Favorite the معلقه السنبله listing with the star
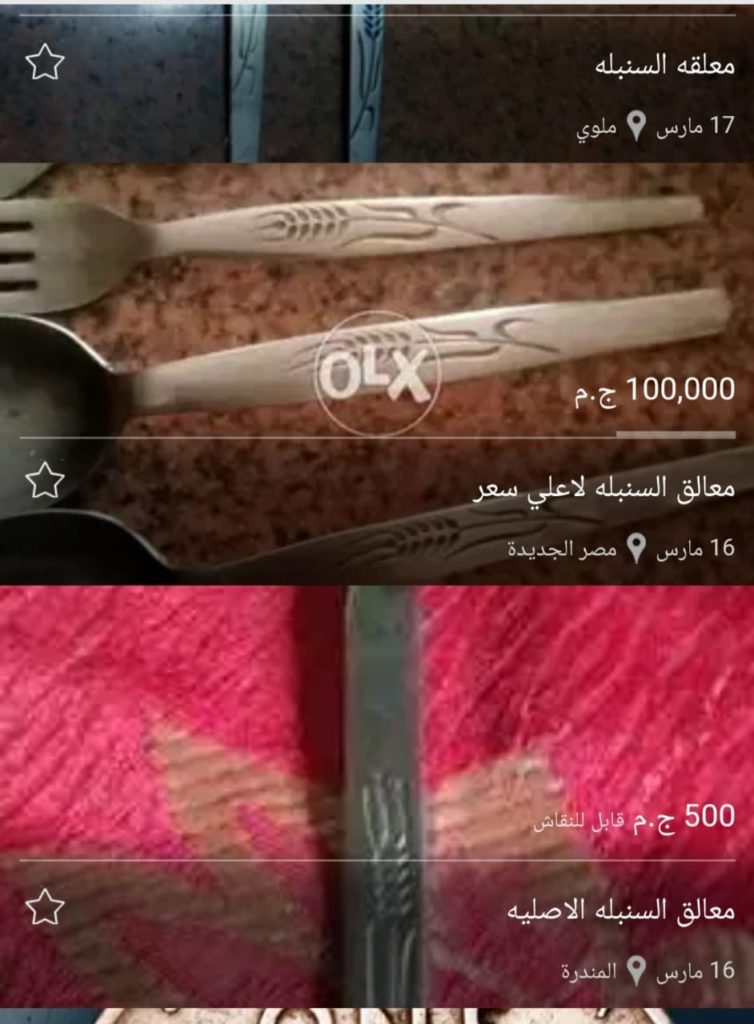Image resolution: width=754 pixels, height=1024 pixels. point(44,63)
